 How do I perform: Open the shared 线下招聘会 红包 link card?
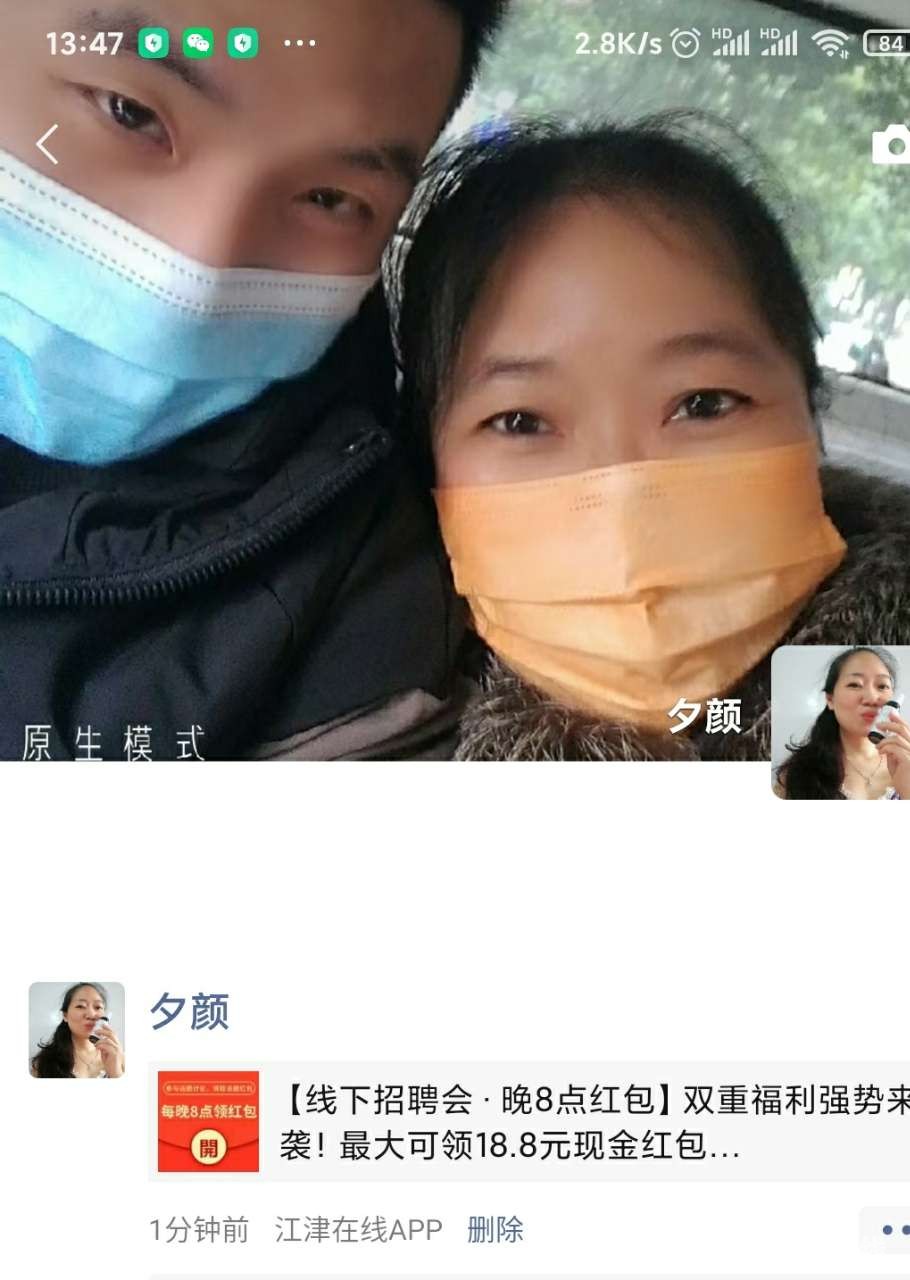point(530,1121)
